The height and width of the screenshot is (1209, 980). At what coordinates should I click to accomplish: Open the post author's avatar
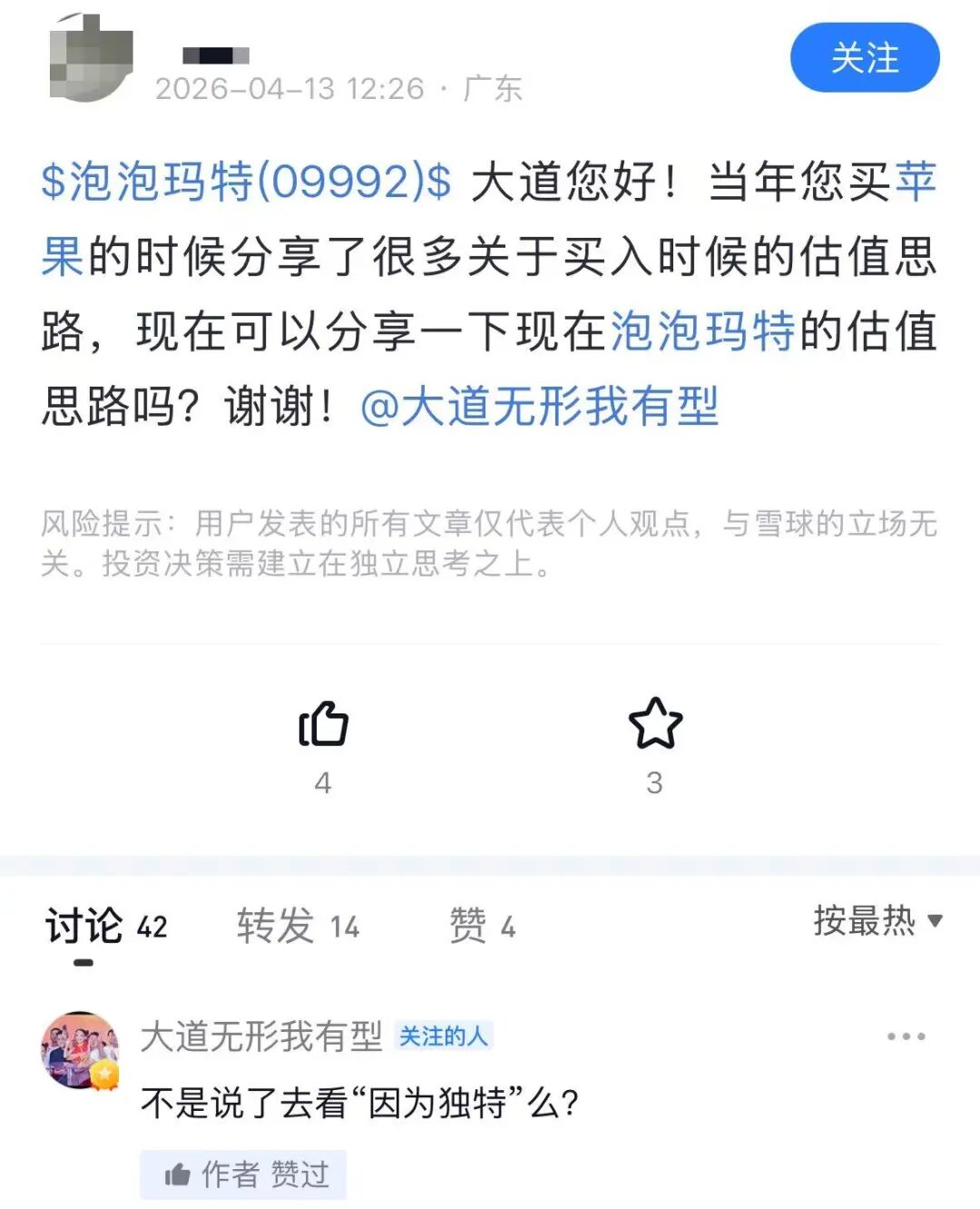tap(91, 58)
